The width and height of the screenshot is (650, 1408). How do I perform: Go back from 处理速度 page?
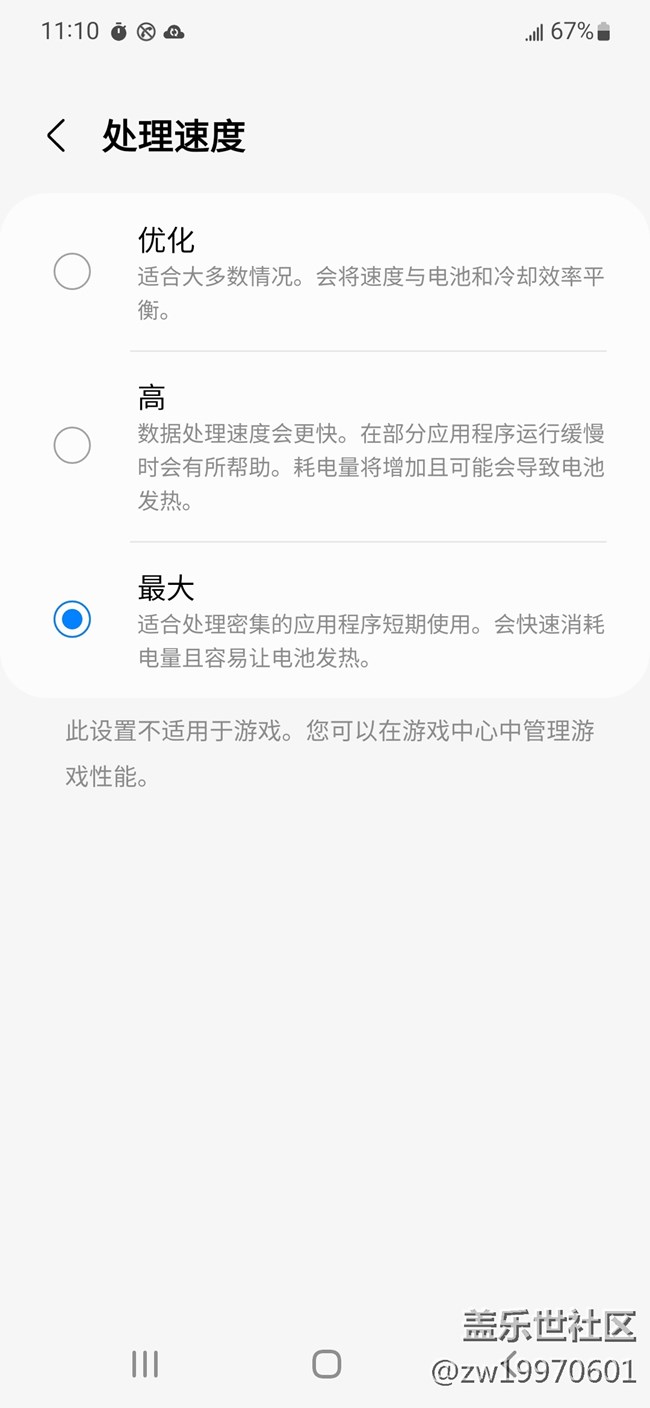point(57,136)
